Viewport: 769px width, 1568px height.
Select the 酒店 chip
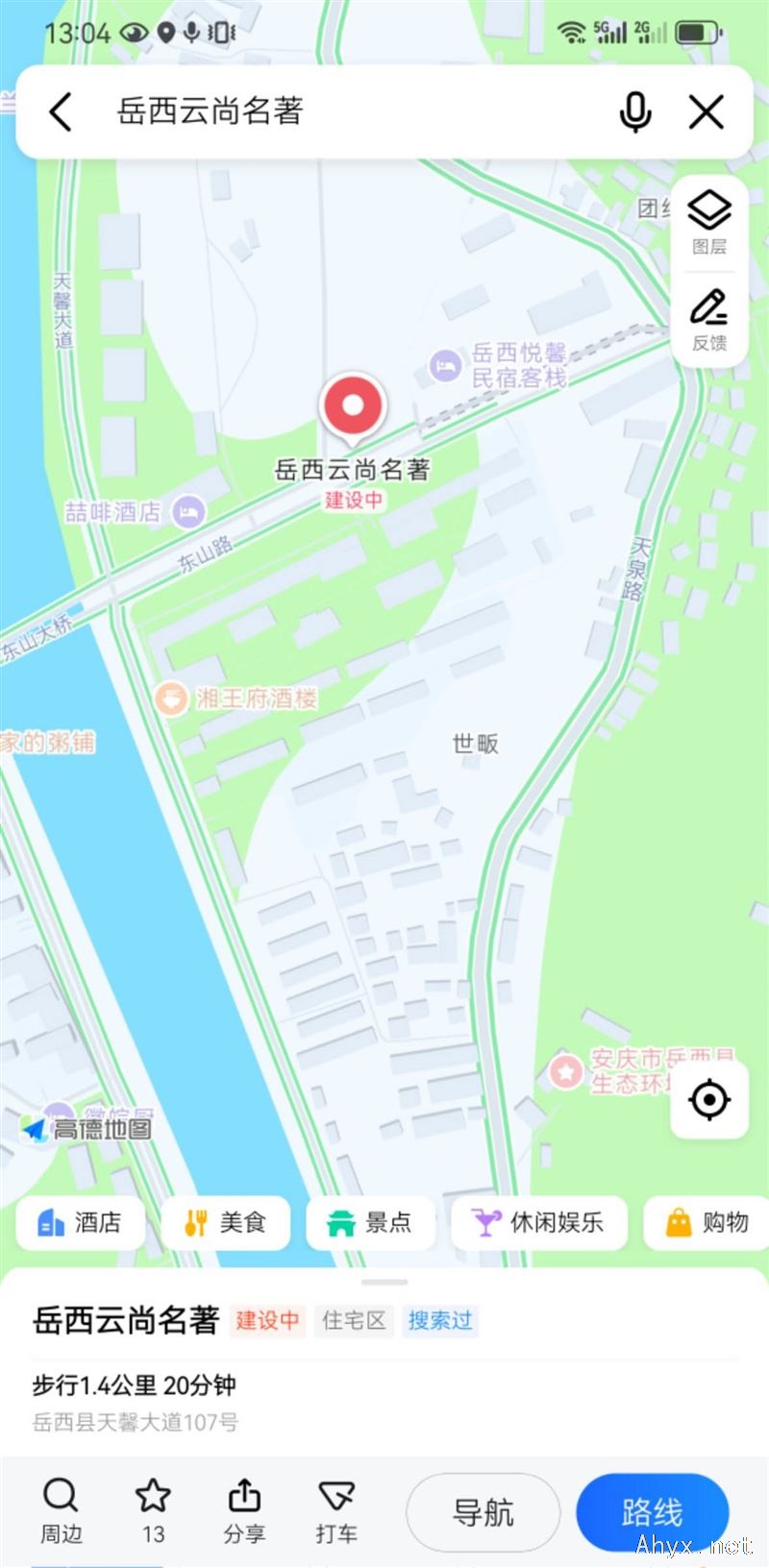81,1222
